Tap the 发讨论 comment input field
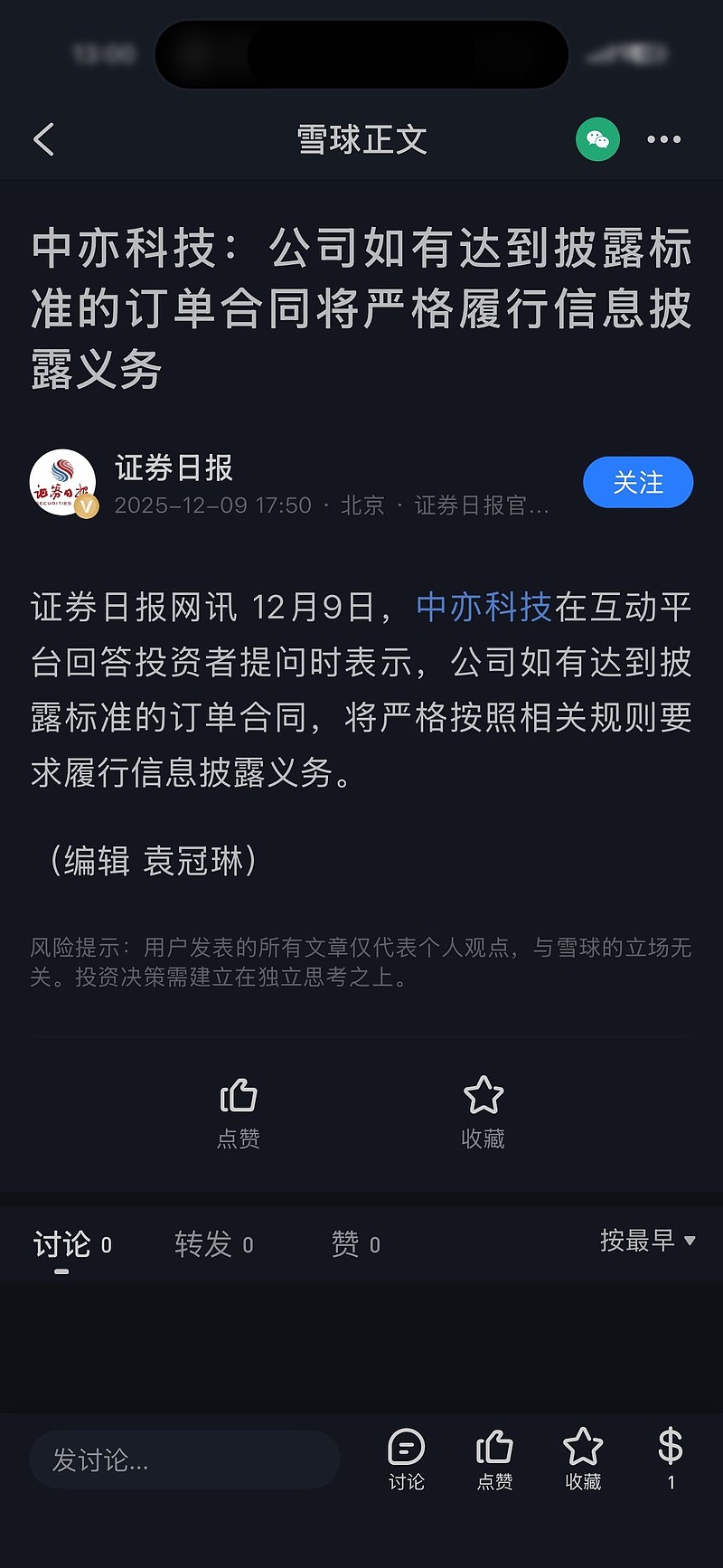This screenshot has width=723, height=1568. pyautogui.click(x=184, y=1459)
